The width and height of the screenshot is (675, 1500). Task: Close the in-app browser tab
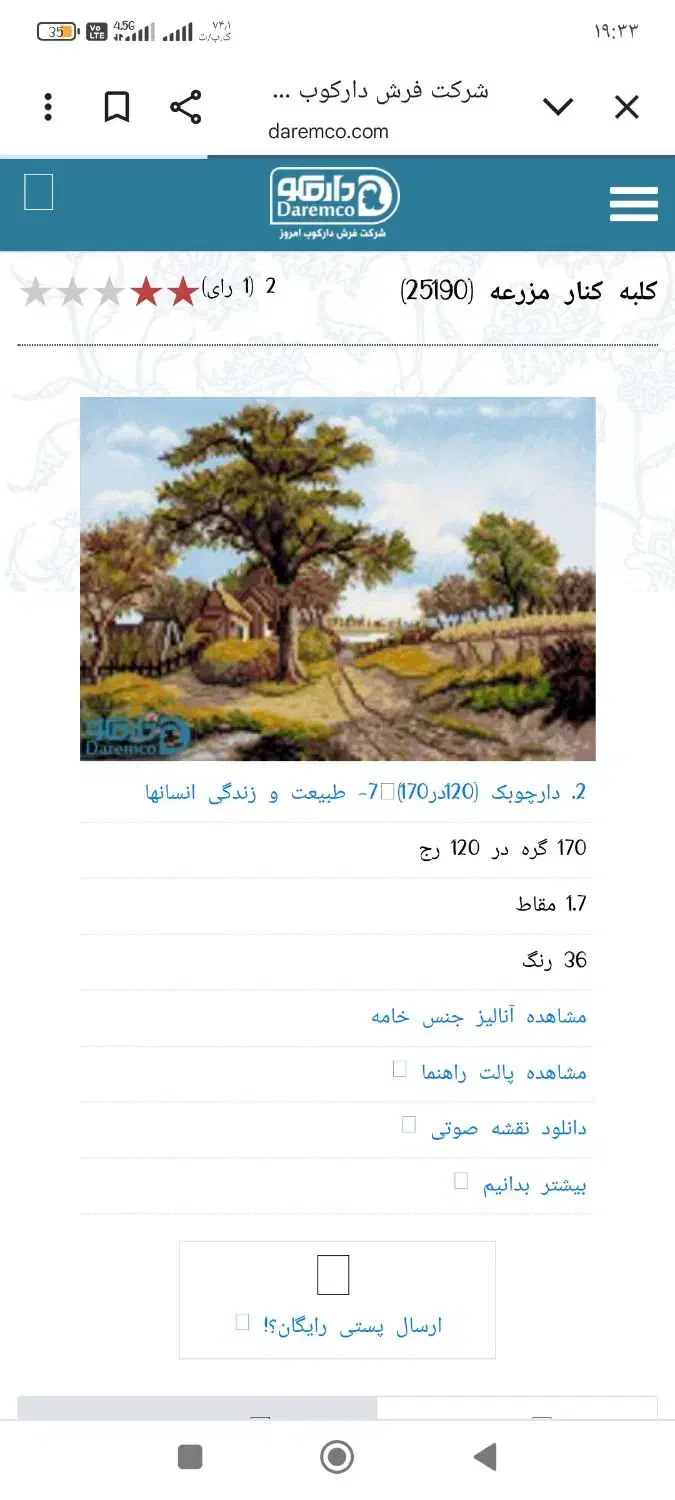click(x=626, y=107)
